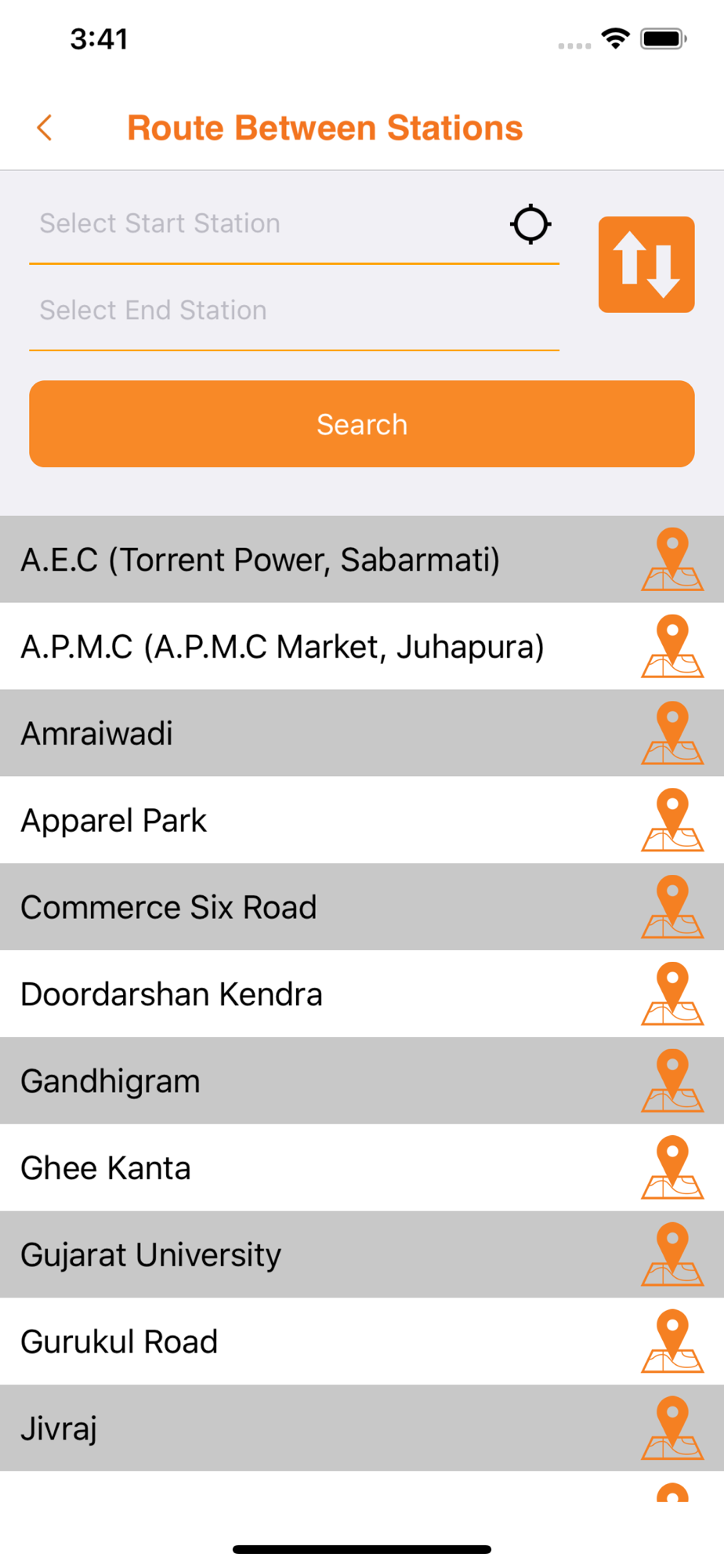Go back from Route Between Stations
The image size is (724, 1568).
pyautogui.click(x=45, y=128)
